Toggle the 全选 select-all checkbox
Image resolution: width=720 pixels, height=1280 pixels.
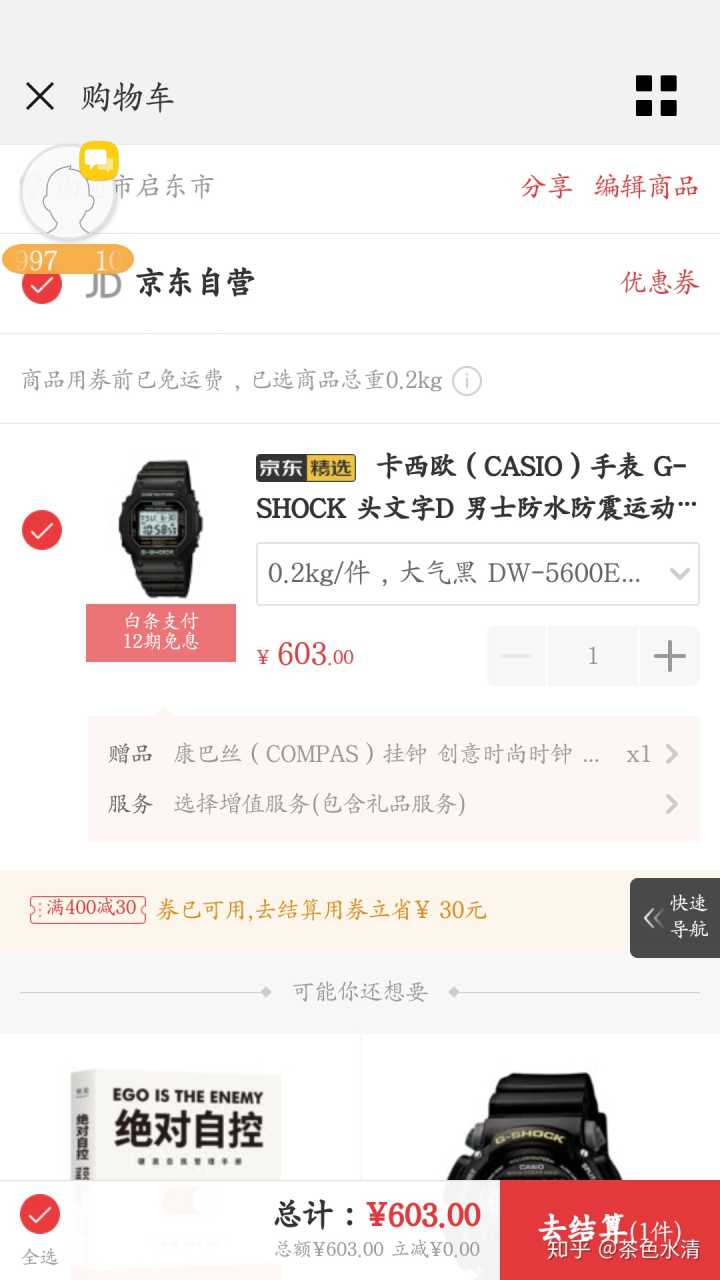pyautogui.click(x=40, y=1216)
